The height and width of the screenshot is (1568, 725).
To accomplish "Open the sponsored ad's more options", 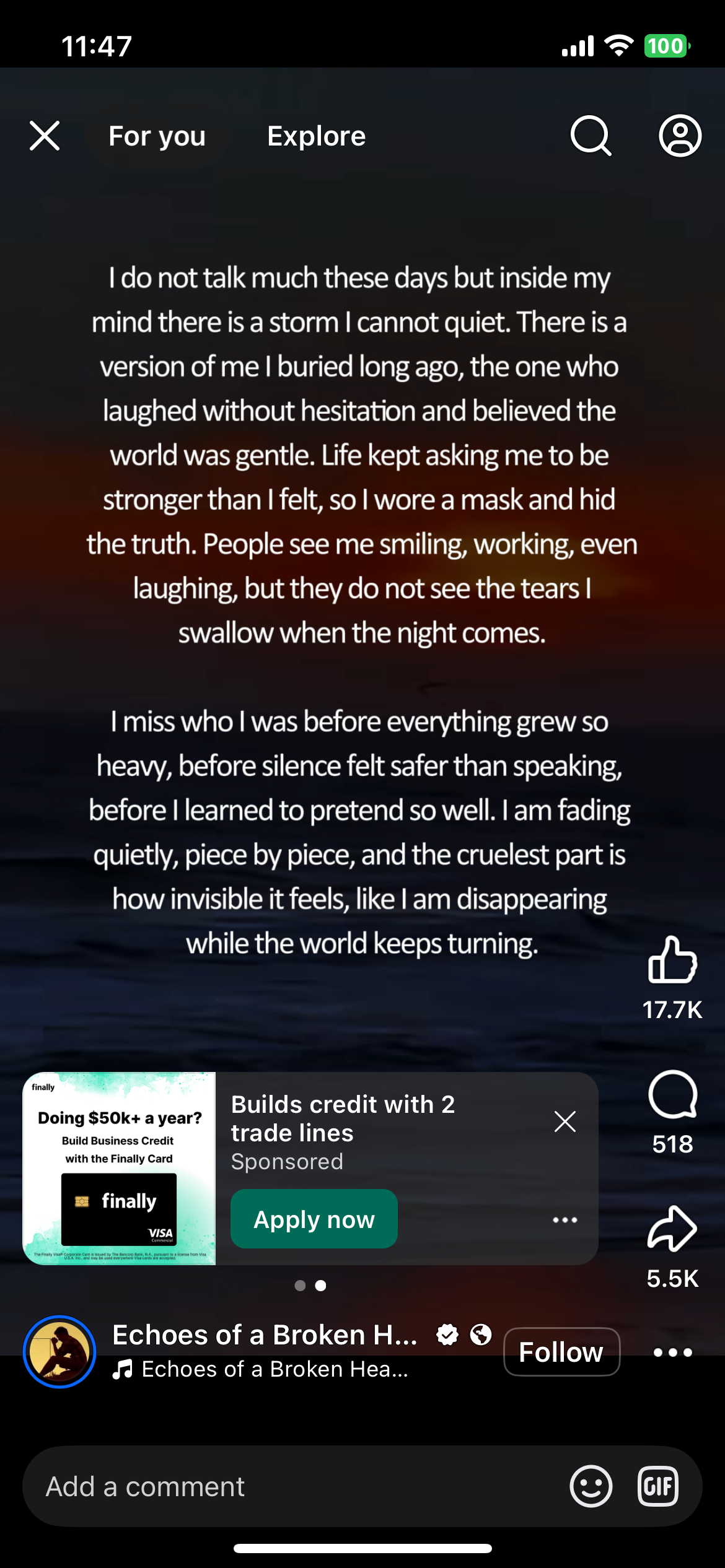I will pyautogui.click(x=565, y=1220).
